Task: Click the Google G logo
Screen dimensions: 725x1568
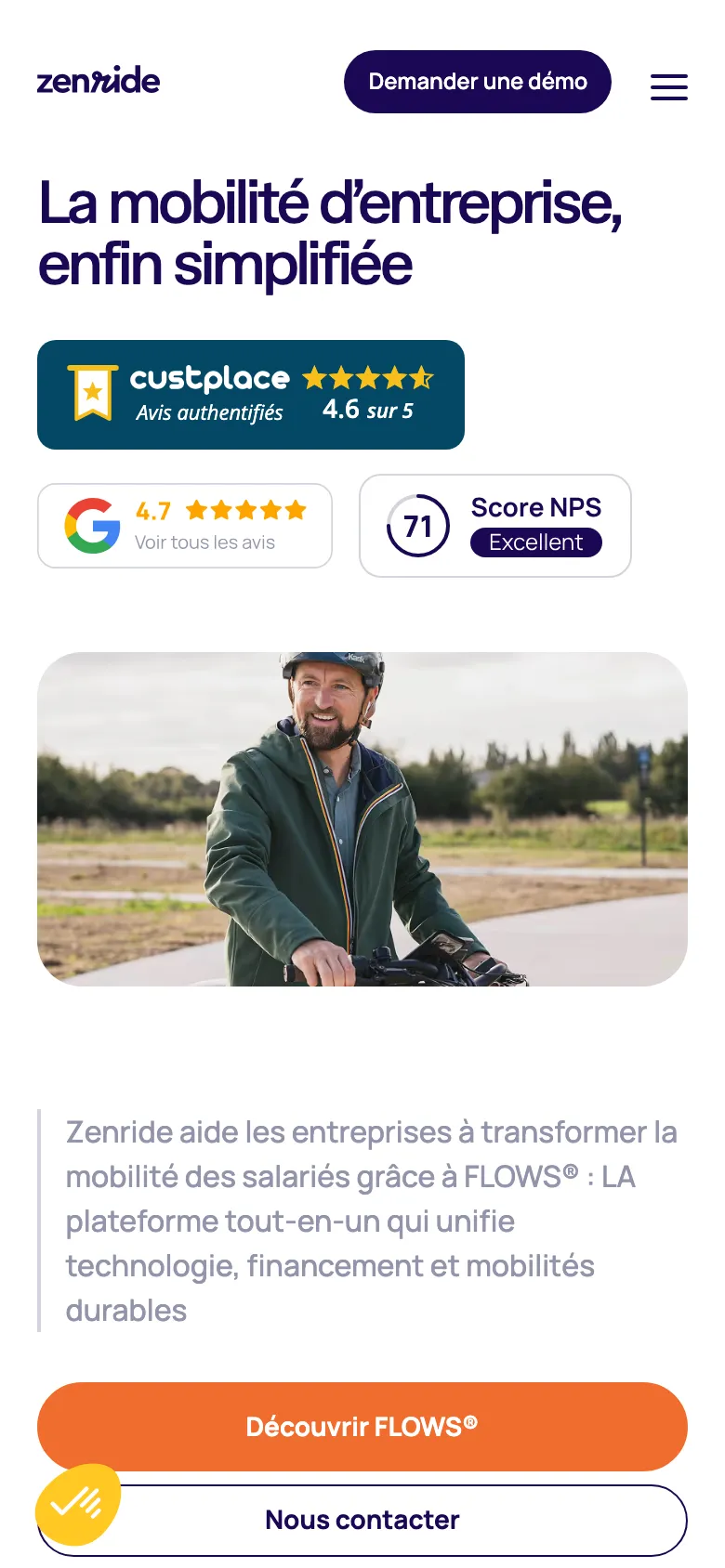Action: 87,525
